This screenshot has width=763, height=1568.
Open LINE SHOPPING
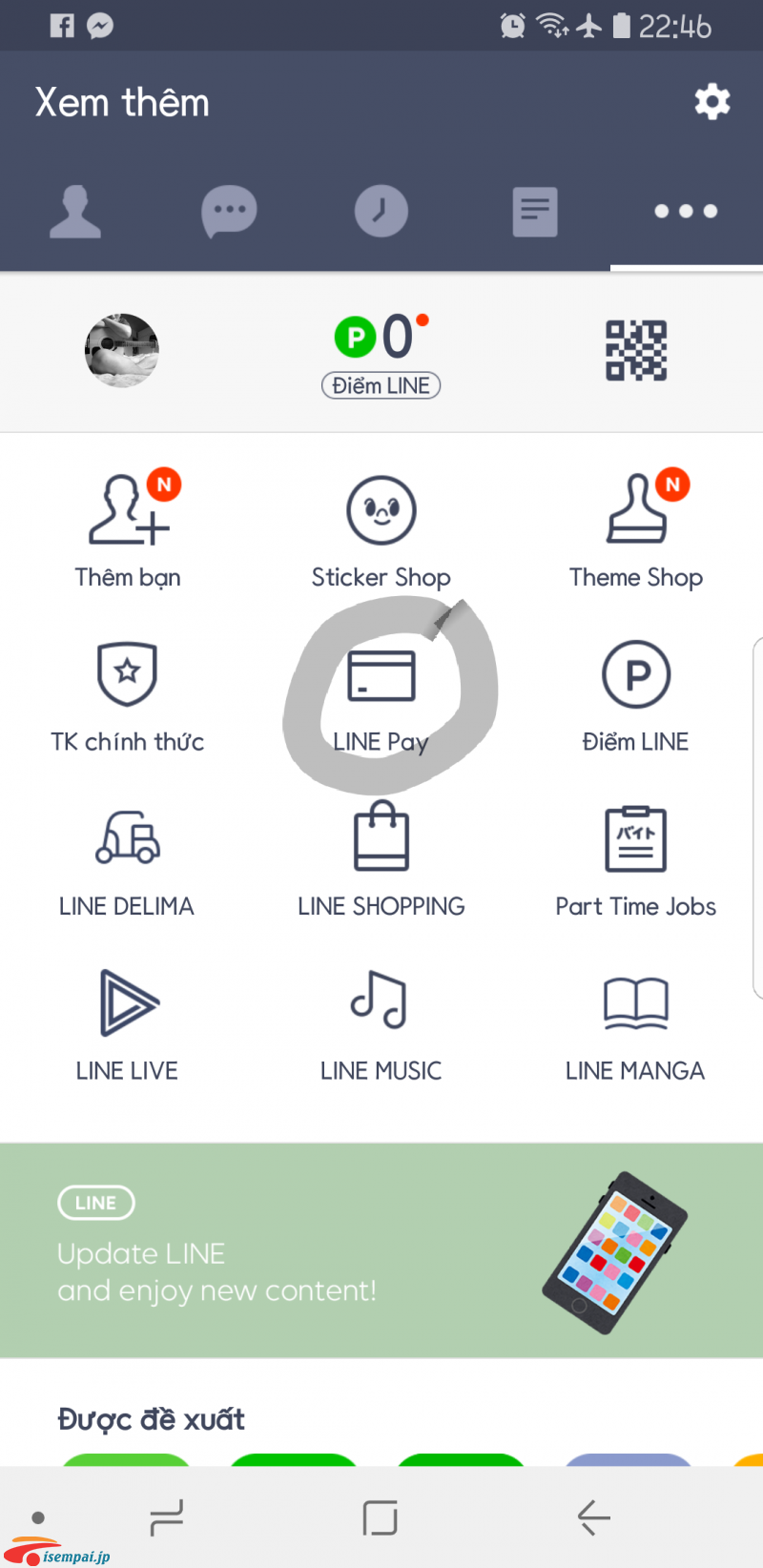point(381,860)
